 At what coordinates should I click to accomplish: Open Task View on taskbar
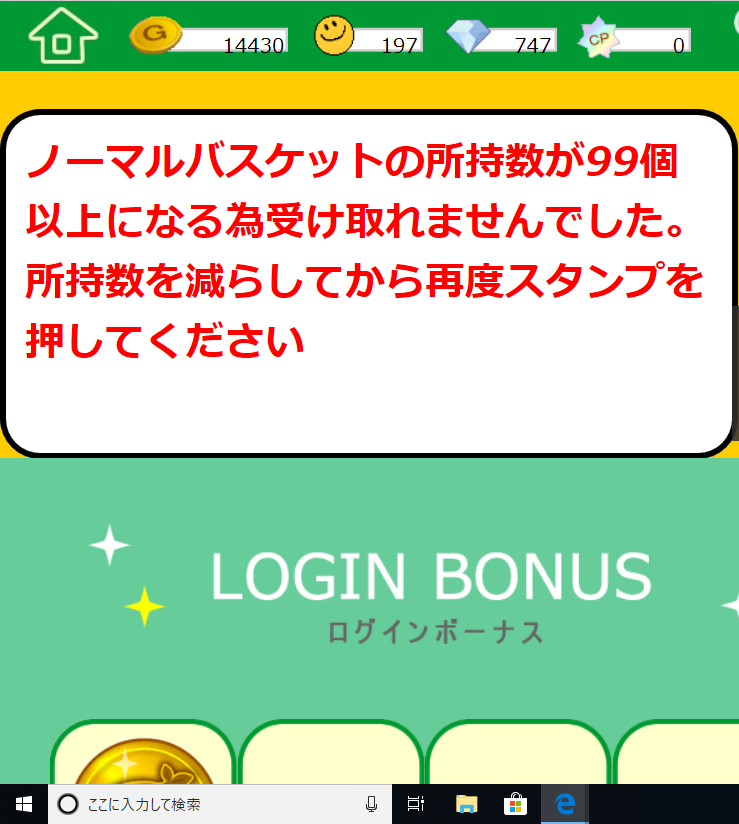point(416,804)
